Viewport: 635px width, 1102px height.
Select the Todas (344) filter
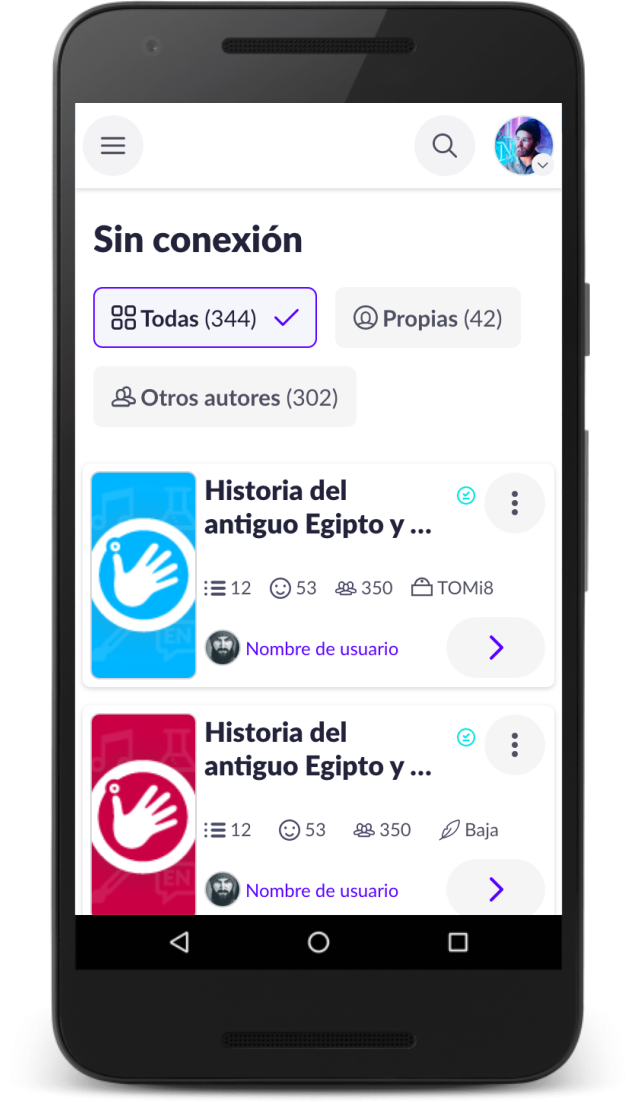pyautogui.click(x=205, y=318)
